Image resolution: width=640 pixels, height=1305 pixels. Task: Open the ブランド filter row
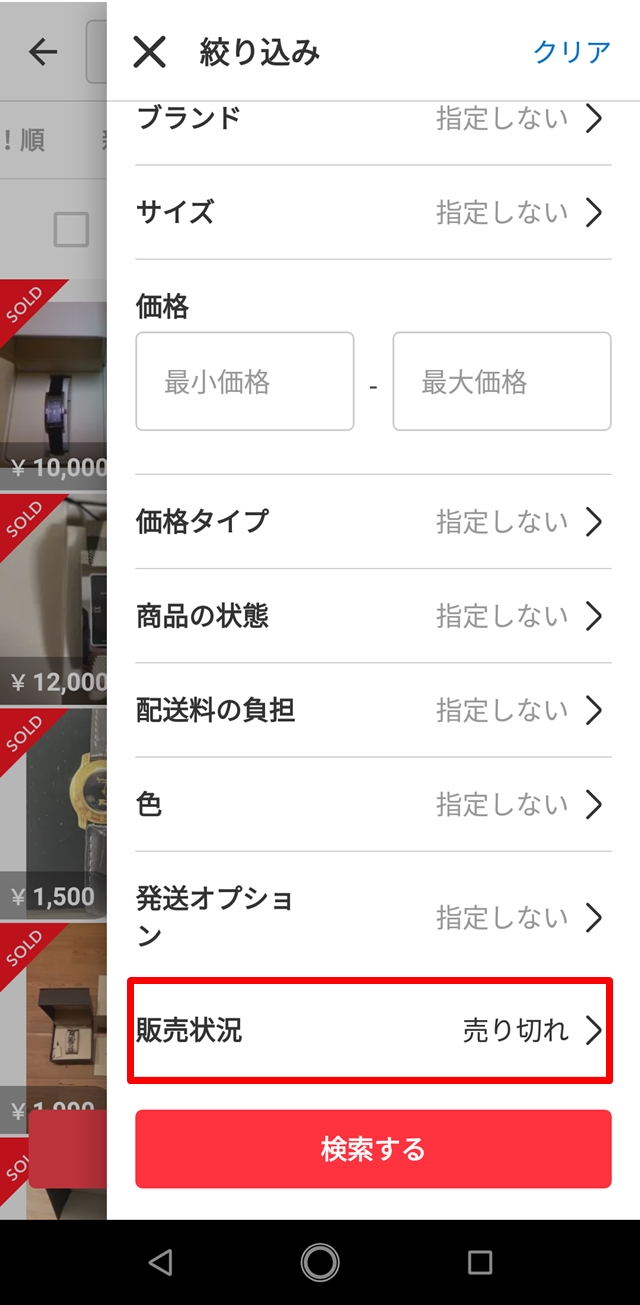(372, 119)
